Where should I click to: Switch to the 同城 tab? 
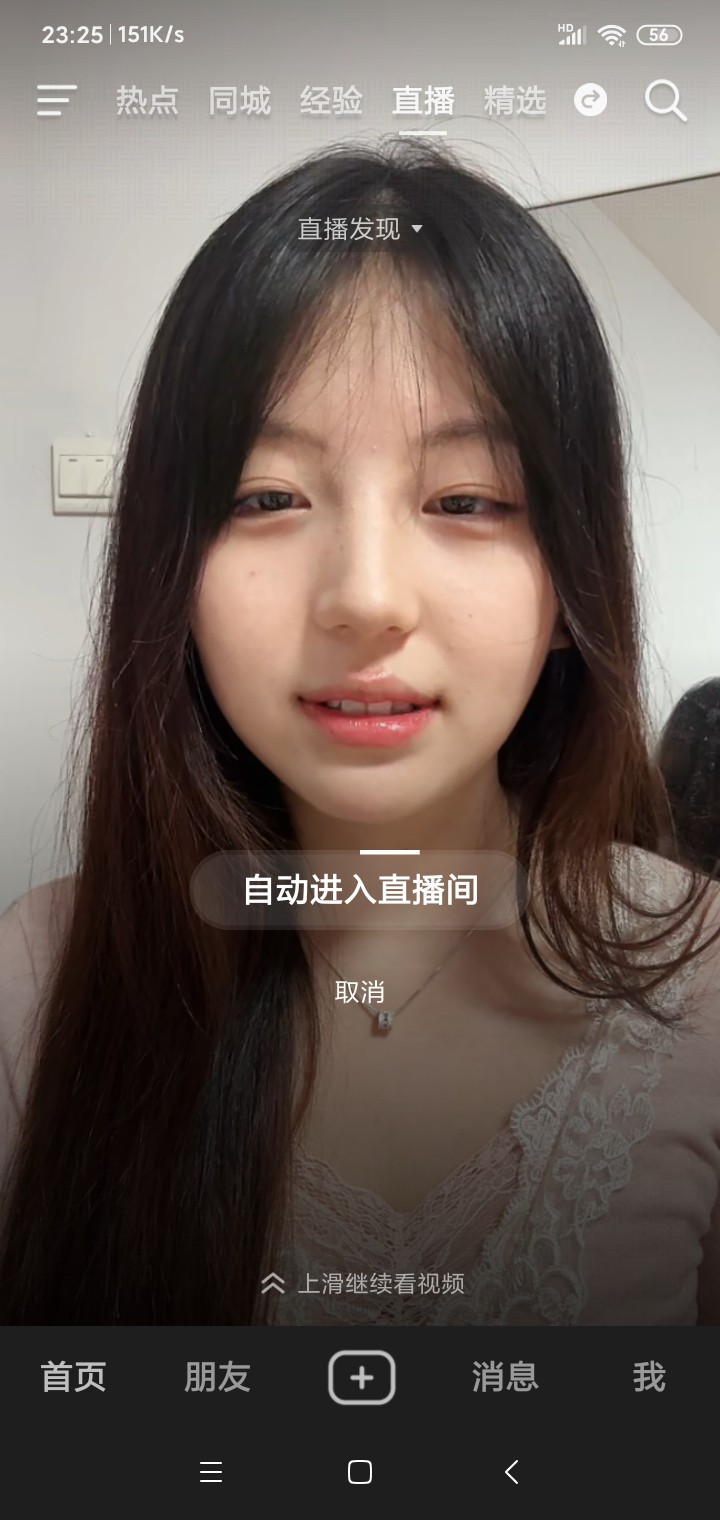click(239, 100)
